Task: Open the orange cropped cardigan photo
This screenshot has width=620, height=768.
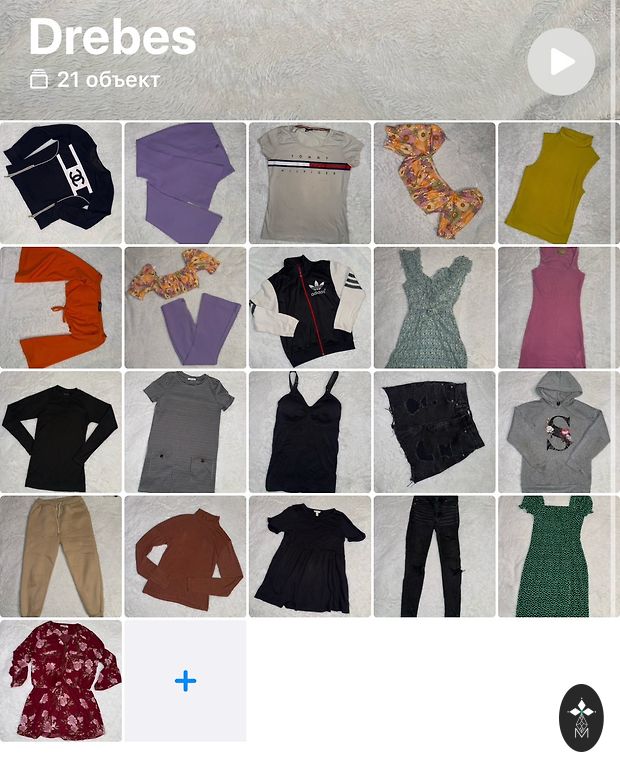Action: tap(61, 308)
